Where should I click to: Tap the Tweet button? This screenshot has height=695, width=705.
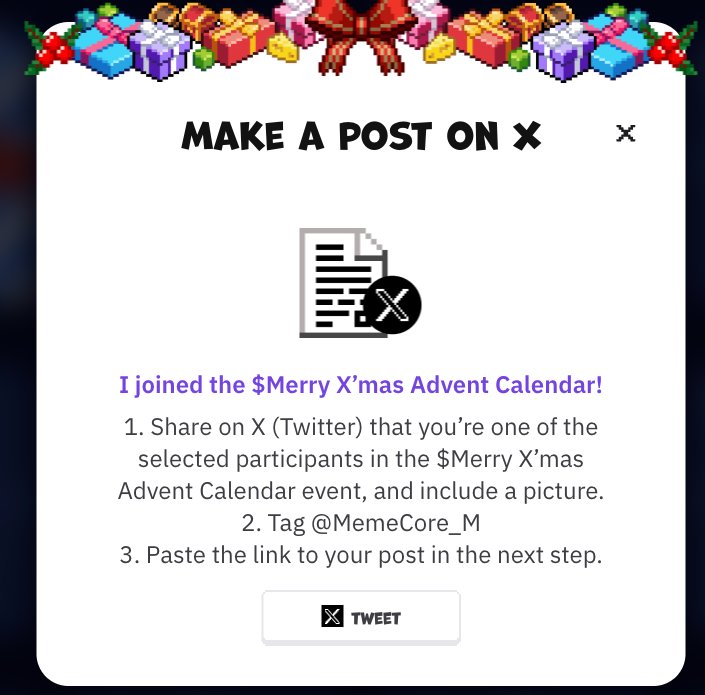tap(361, 617)
